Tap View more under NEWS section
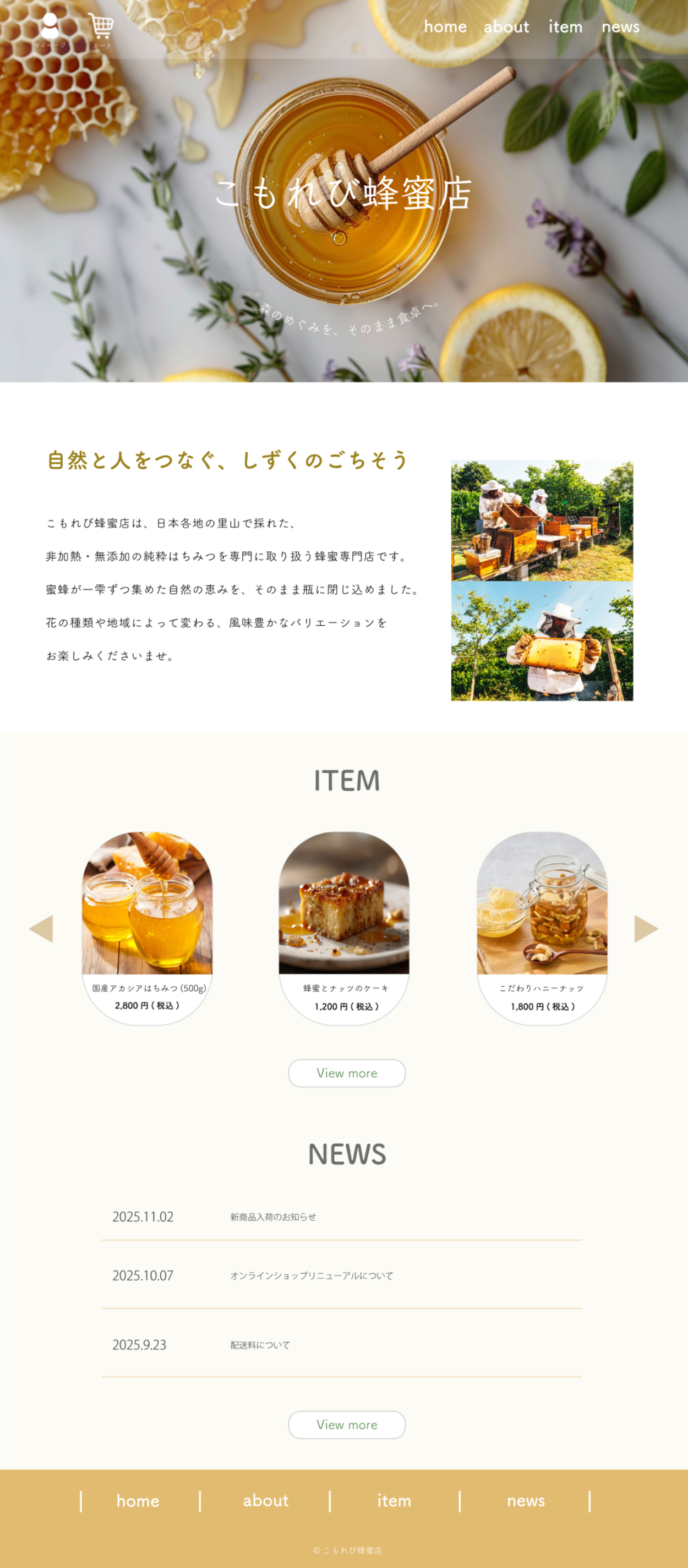This screenshot has height=1568, width=688. click(x=346, y=1424)
